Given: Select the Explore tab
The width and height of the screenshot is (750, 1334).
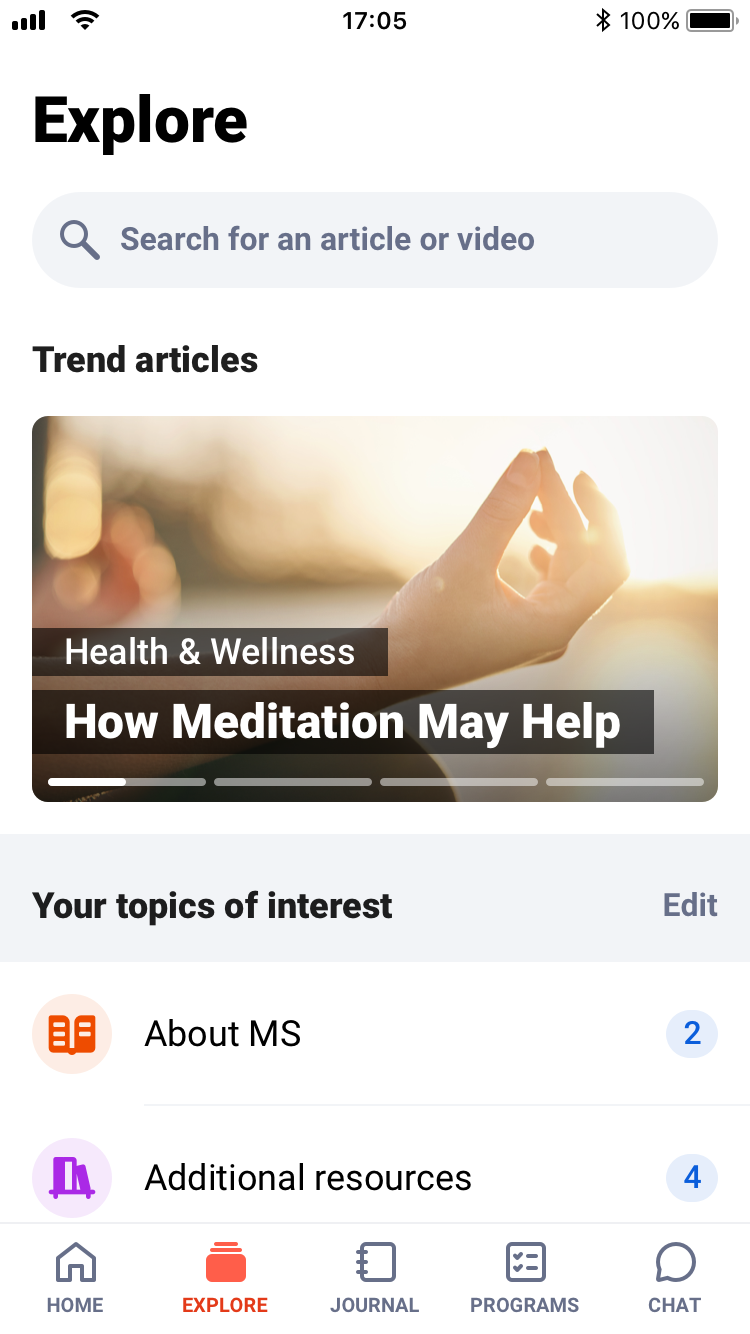Looking at the screenshot, I should (x=225, y=1278).
